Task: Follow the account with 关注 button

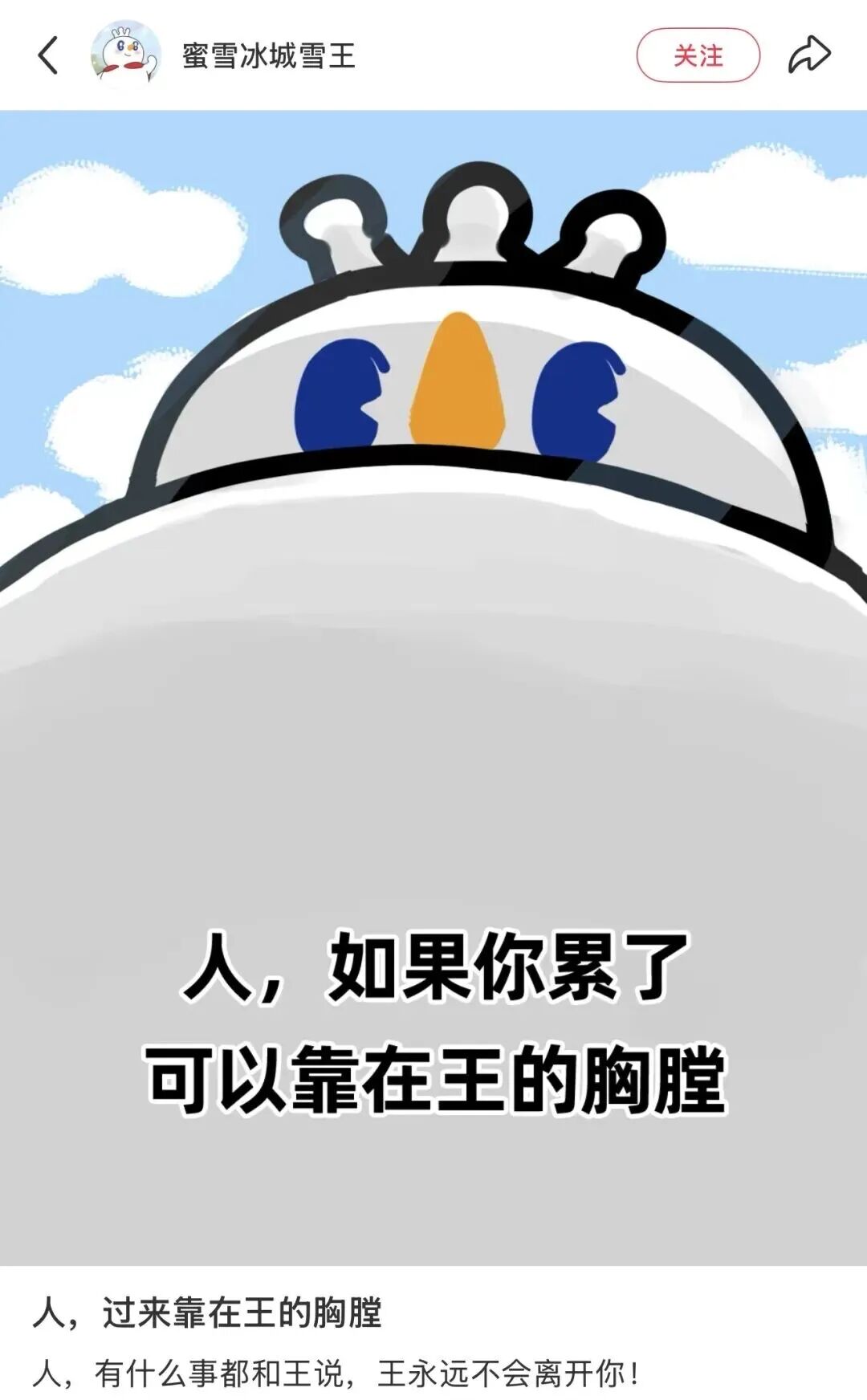Action: coord(698,55)
